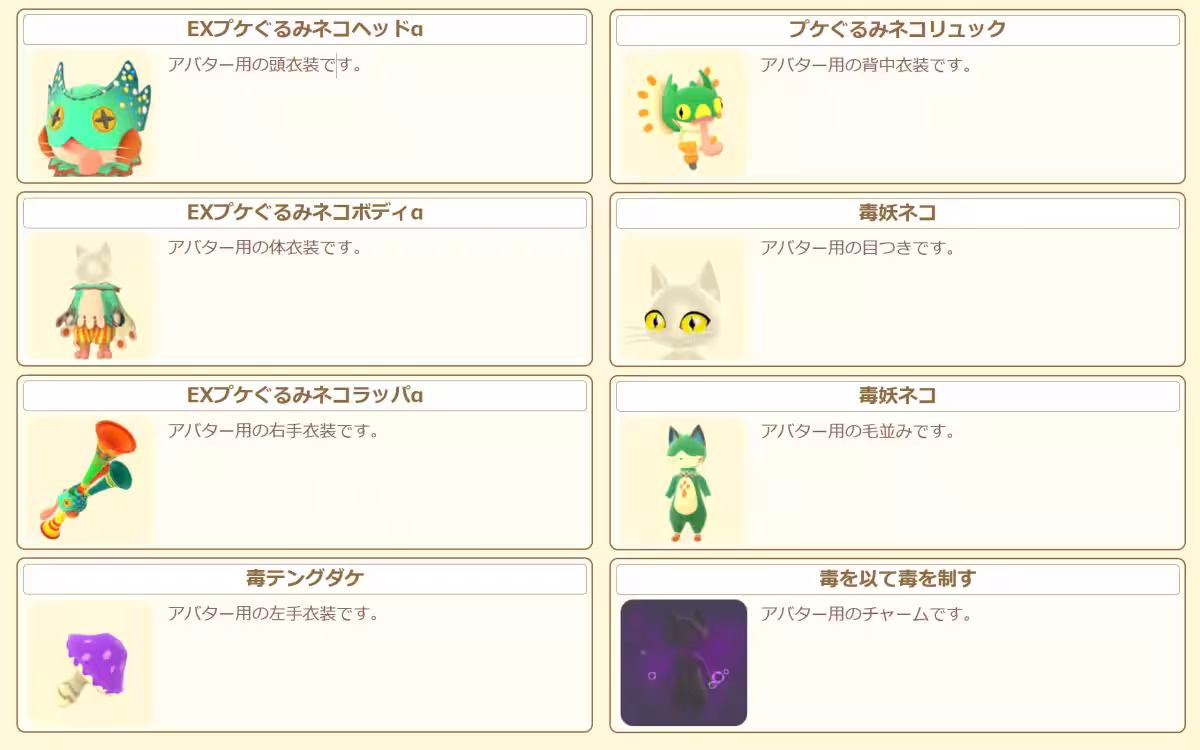Select the プケぐるみネコリュック item card
Viewport: 1200px width, 750px height.
tap(897, 97)
